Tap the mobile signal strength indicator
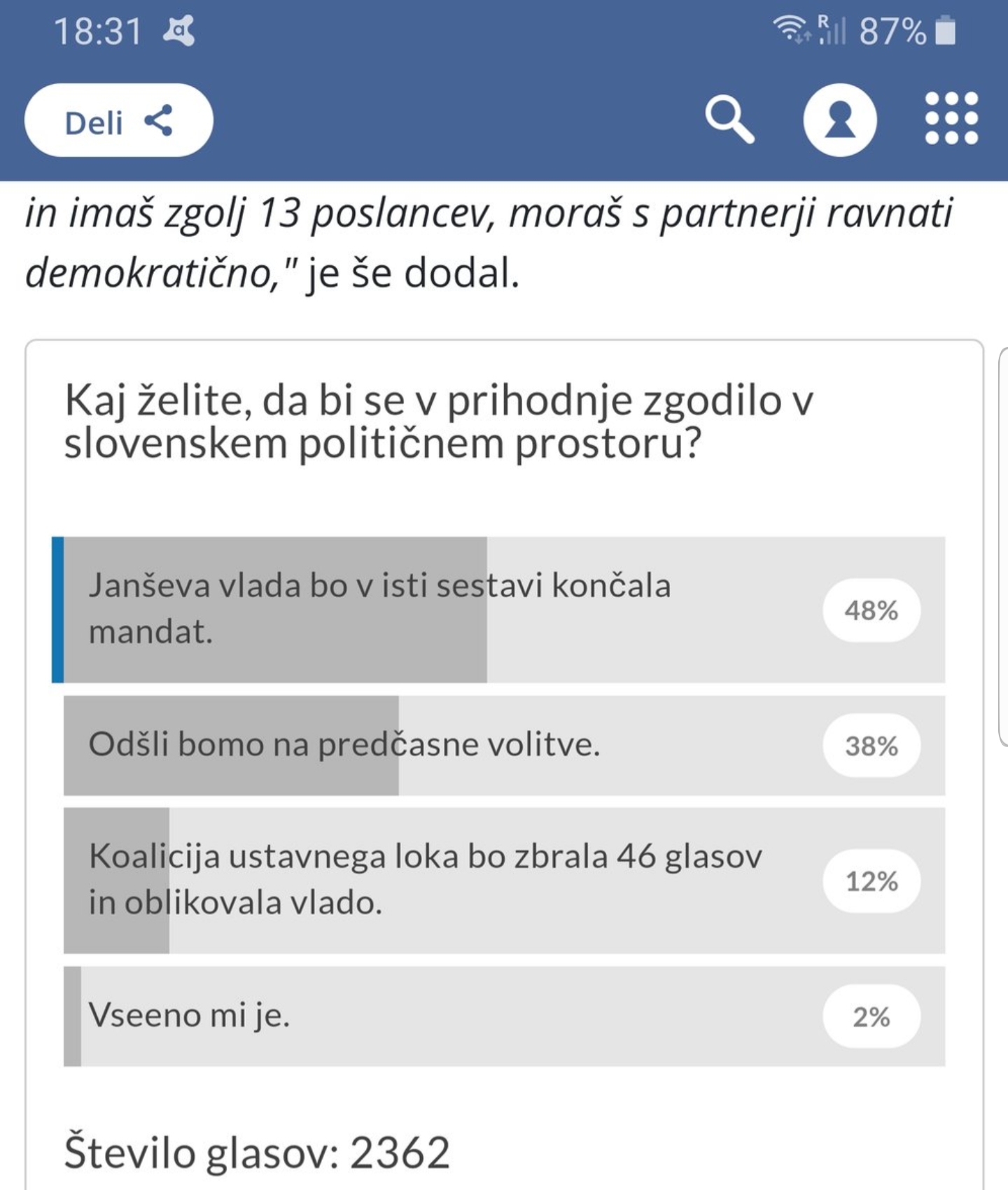Image resolution: width=1008 pixels, height=1190 pixels. point(833,29)
